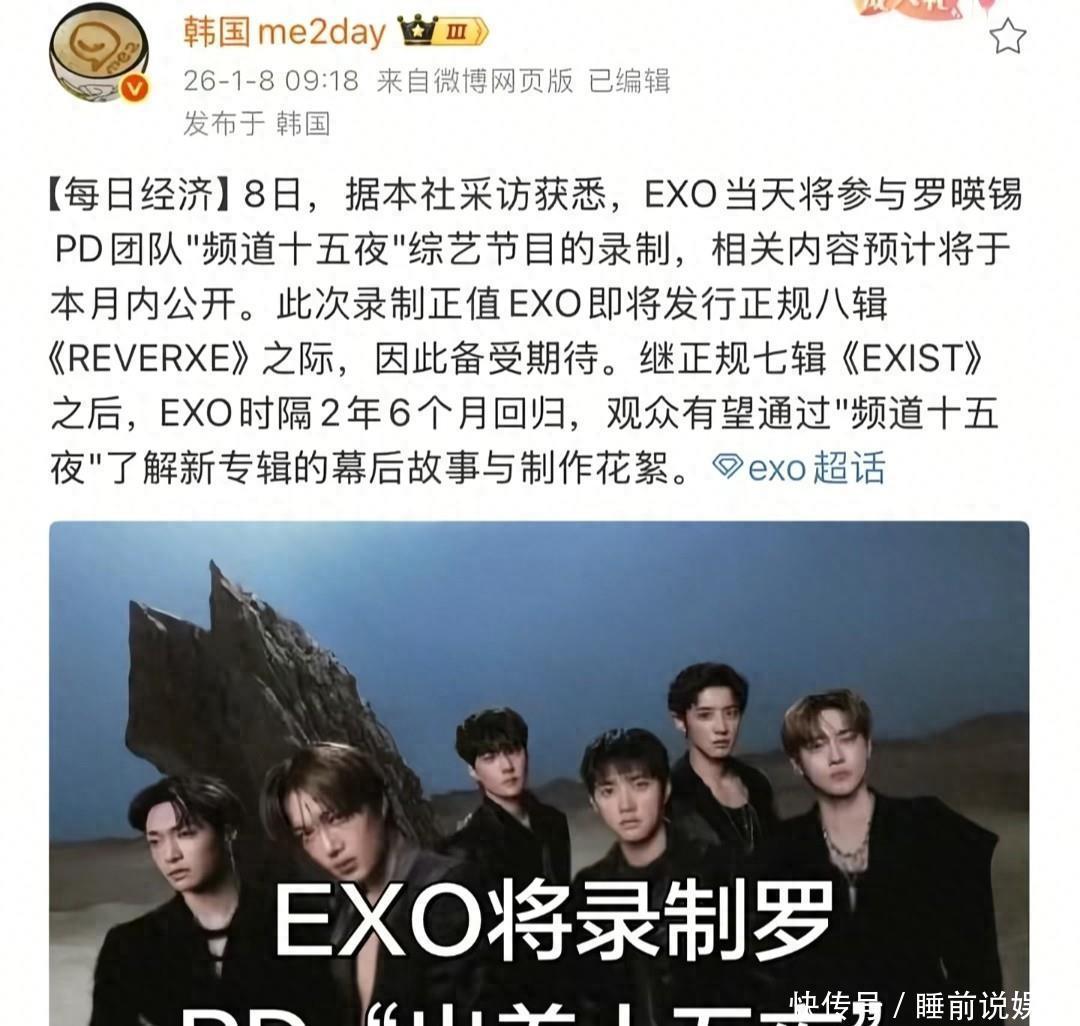Open the 韩国 me2day username link
Viewport: 1080px width, 1026px height.
click(284, 32)
